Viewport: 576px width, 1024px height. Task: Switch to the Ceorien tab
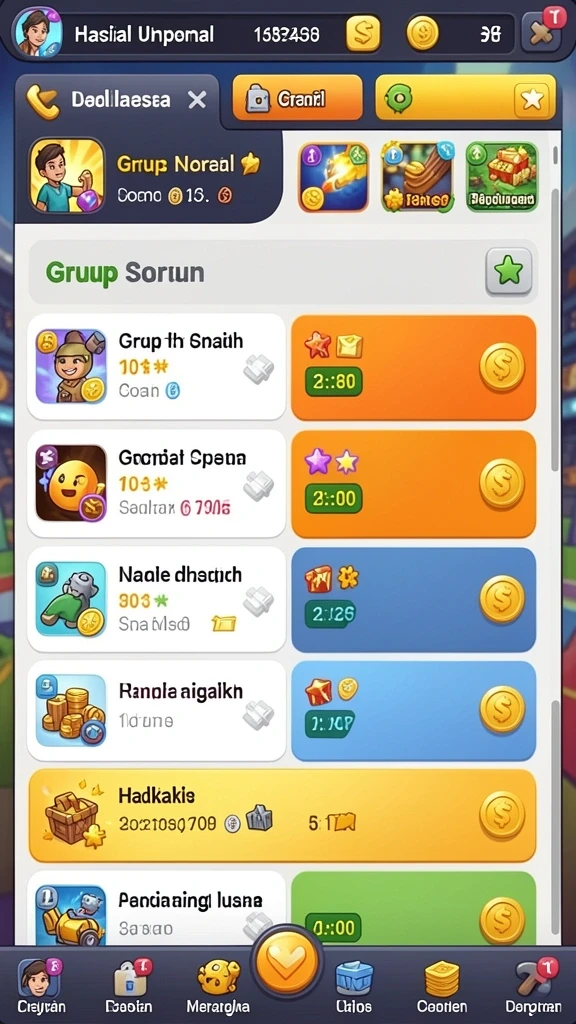tap(442, 985)
